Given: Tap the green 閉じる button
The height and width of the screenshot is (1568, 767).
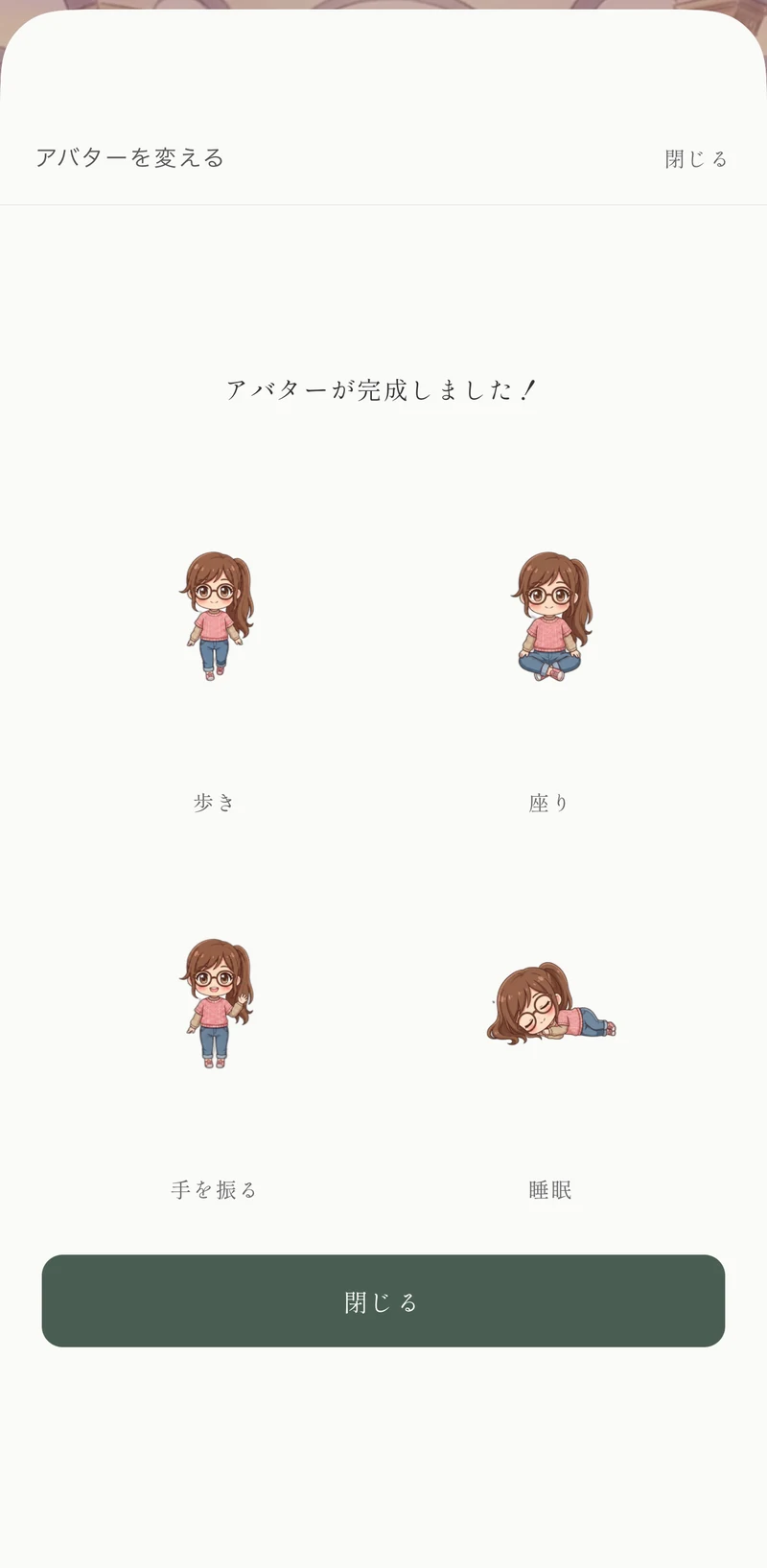Looking at the screenshot, I should click(383, 1300).
